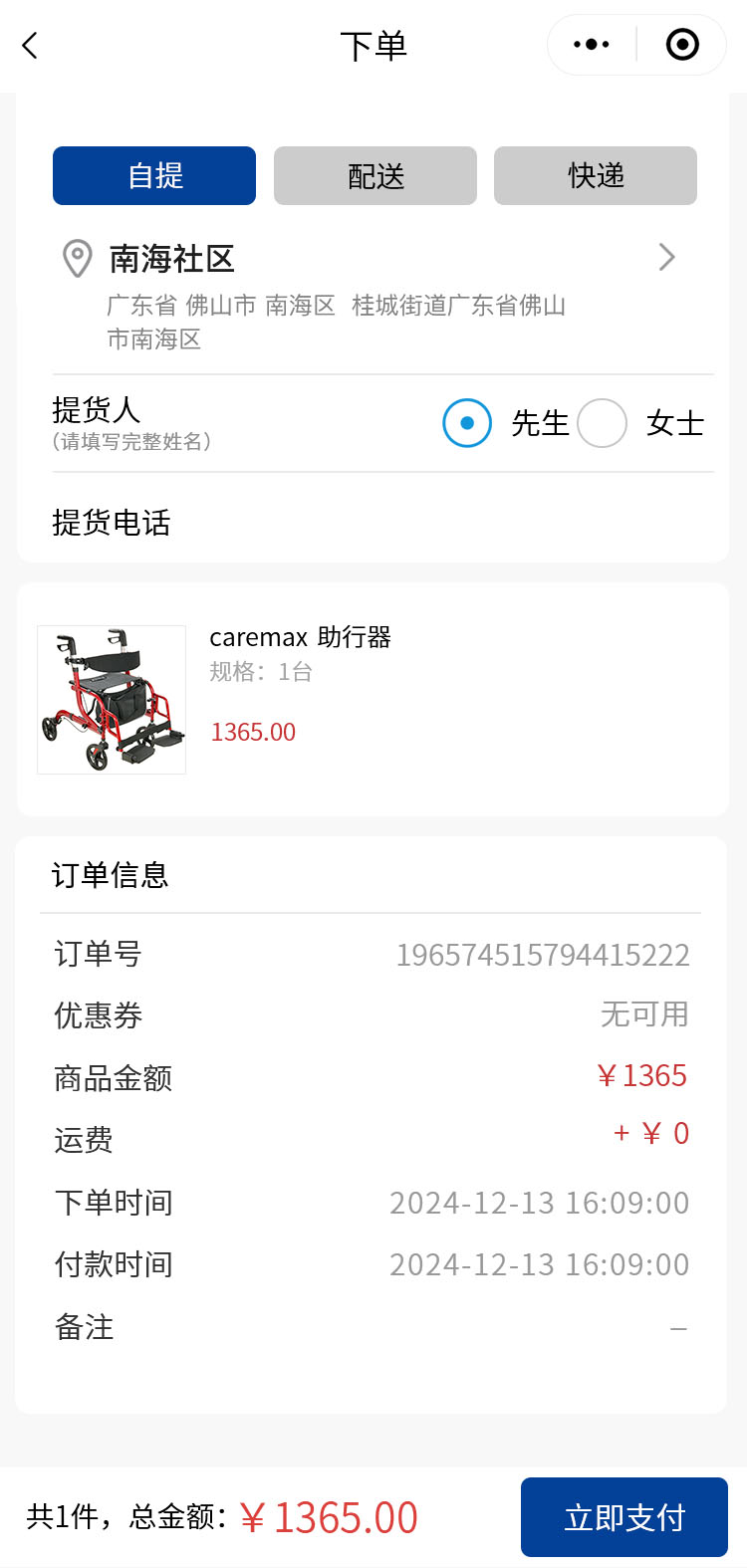747x1568 pixels.
Task: Enter the 提货电话 phone field
Action: pyautogui.click(x=438, y=523)
